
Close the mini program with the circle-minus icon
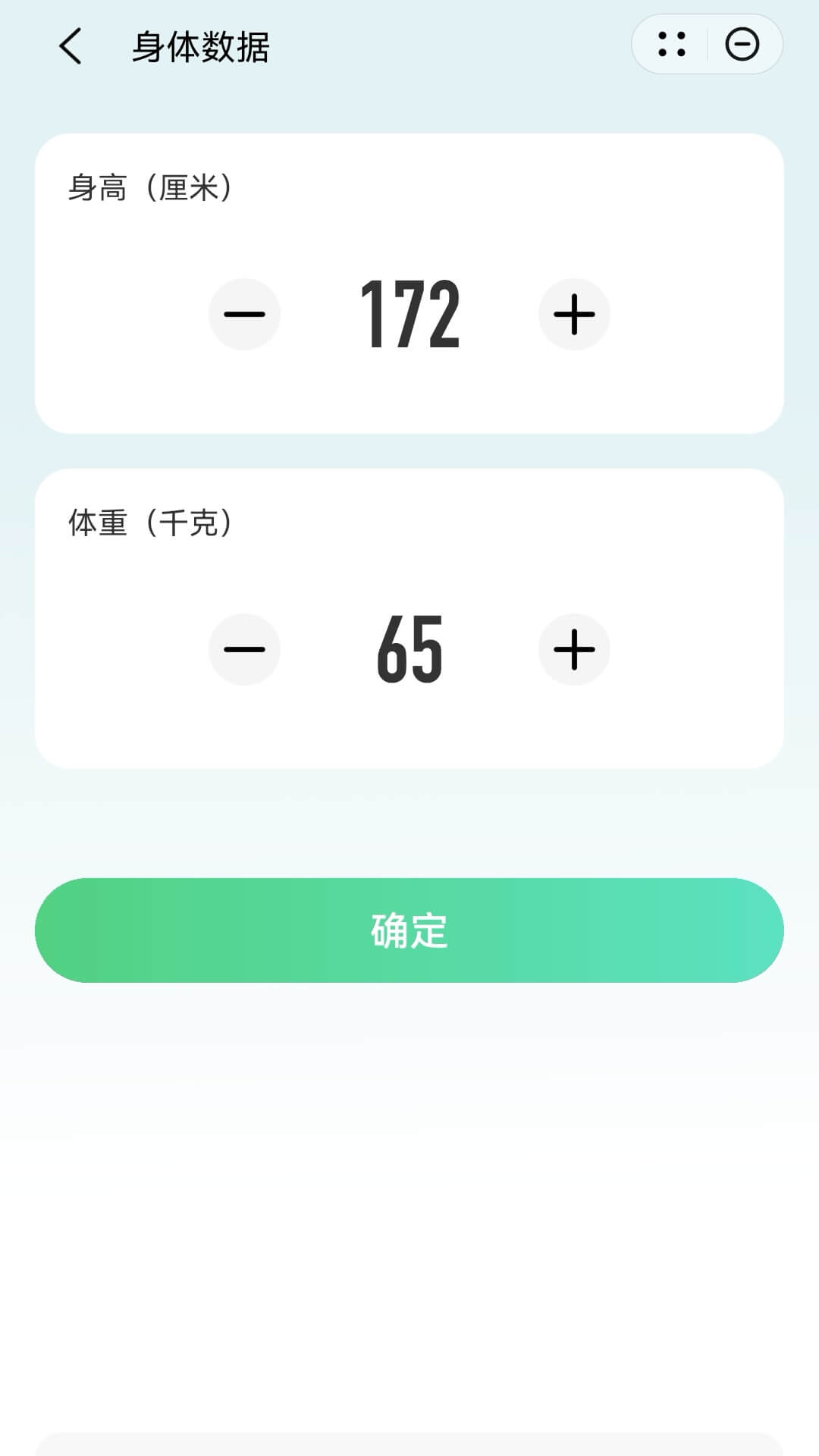(742, 44)
